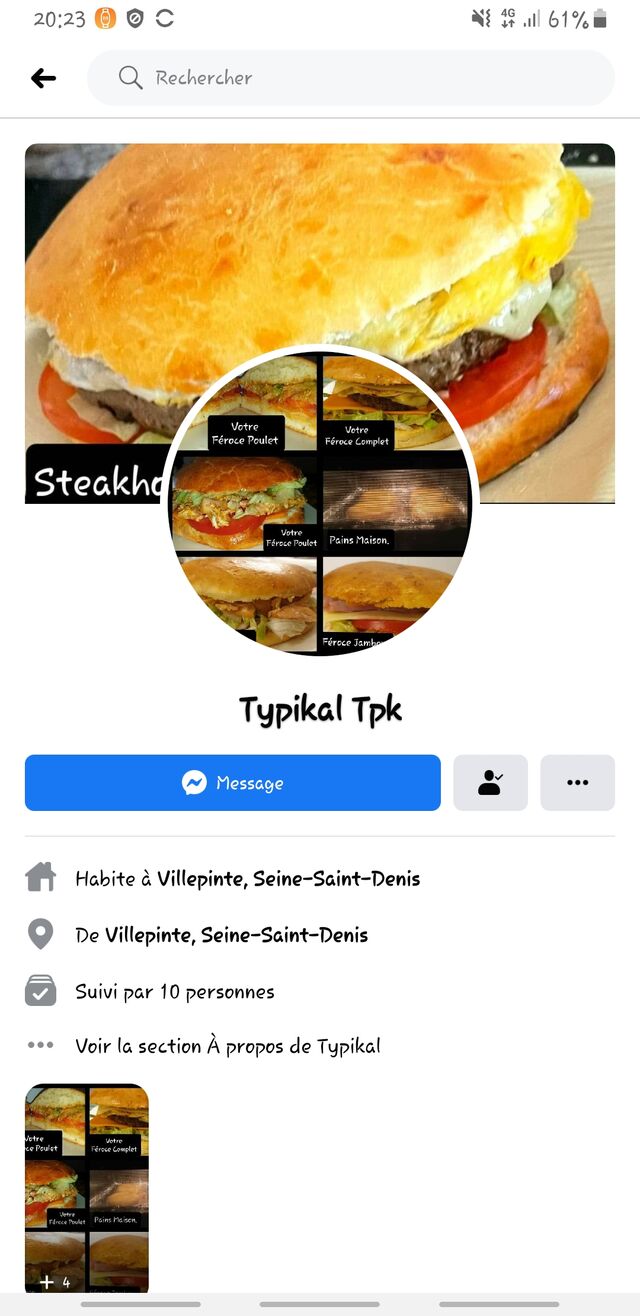Send a Message to Typikal Tpk
The height and width of the screenshot is (1316, 640).
pyautogui.click(x=232, y=783)
